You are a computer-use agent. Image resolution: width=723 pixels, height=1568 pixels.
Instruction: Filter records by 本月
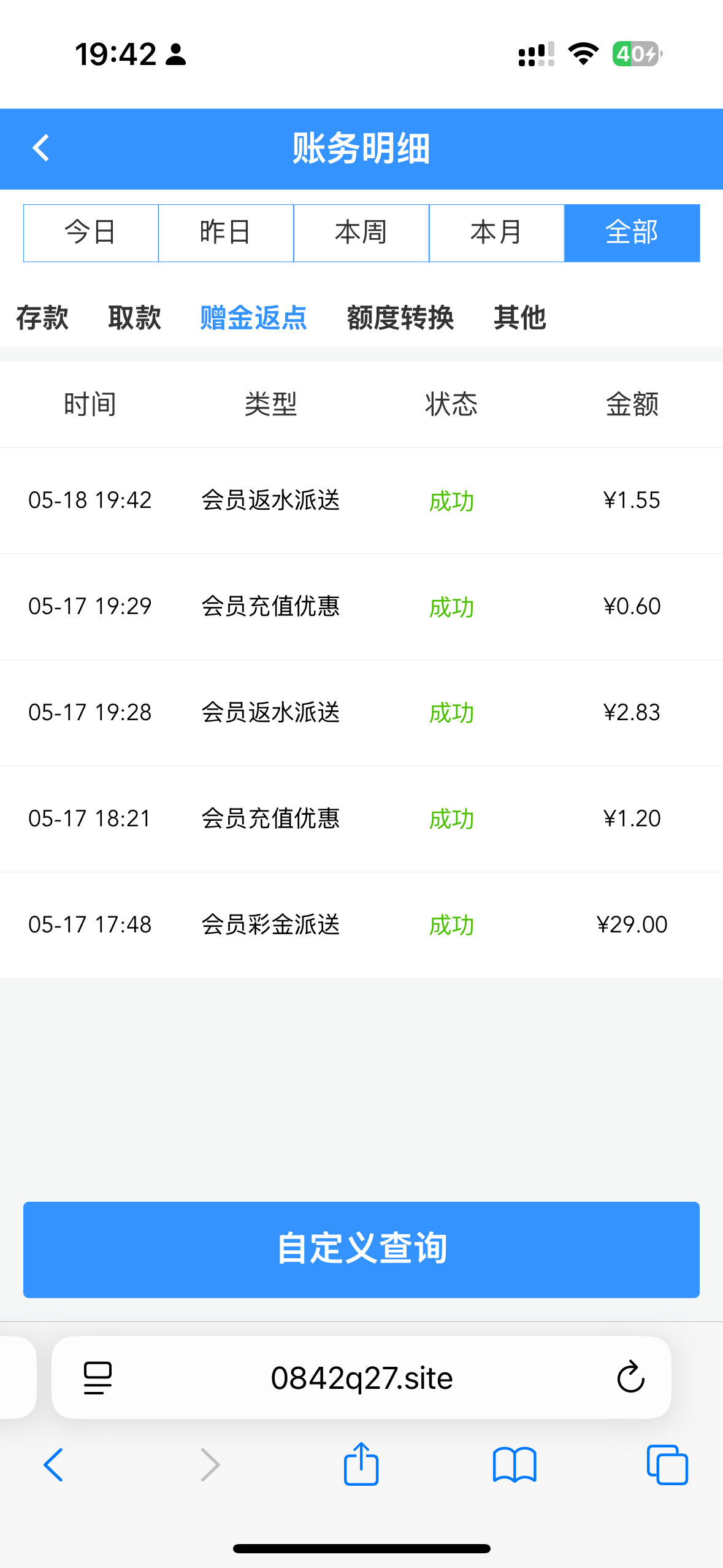[496, 233]
